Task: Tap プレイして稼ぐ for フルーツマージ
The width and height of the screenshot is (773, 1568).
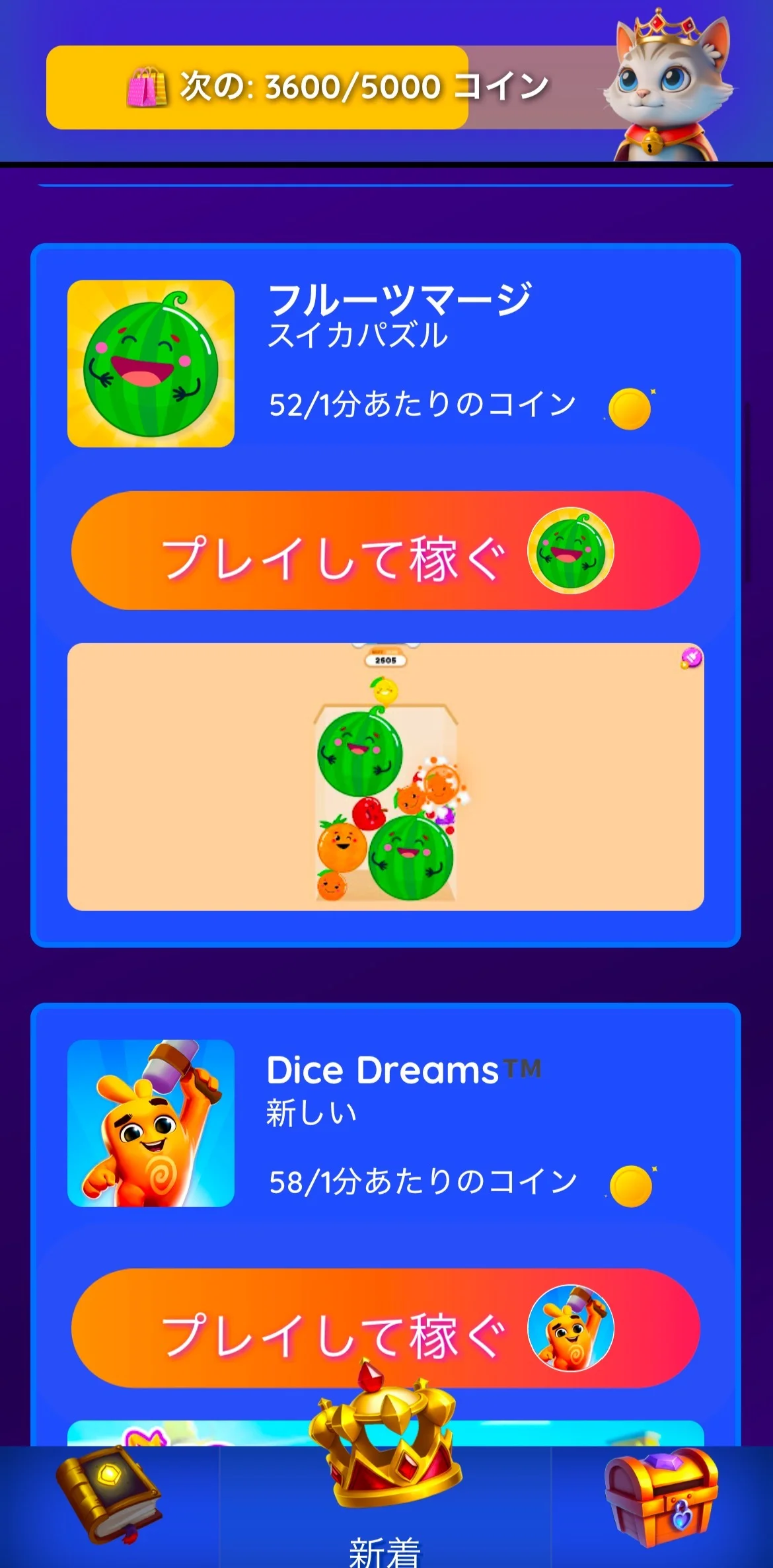Action: (385, 550)
